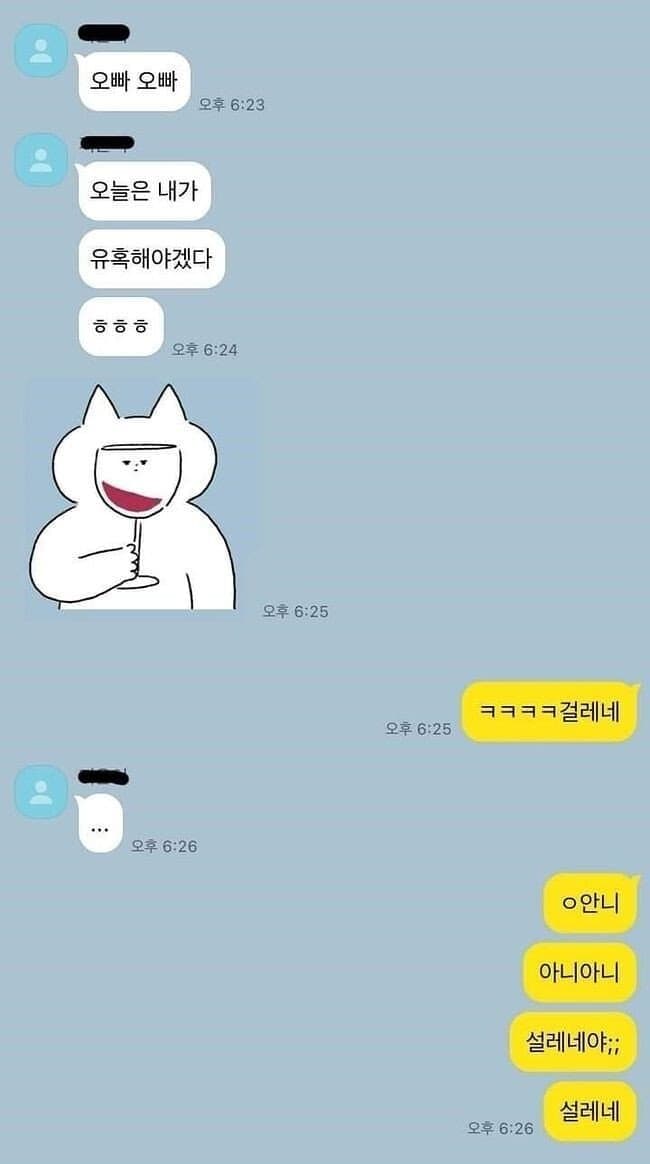Screen dimensions: 650x1164
Task: Open the profile avatar next to "오늘은 내가"
Action: [x=41, y=160]
